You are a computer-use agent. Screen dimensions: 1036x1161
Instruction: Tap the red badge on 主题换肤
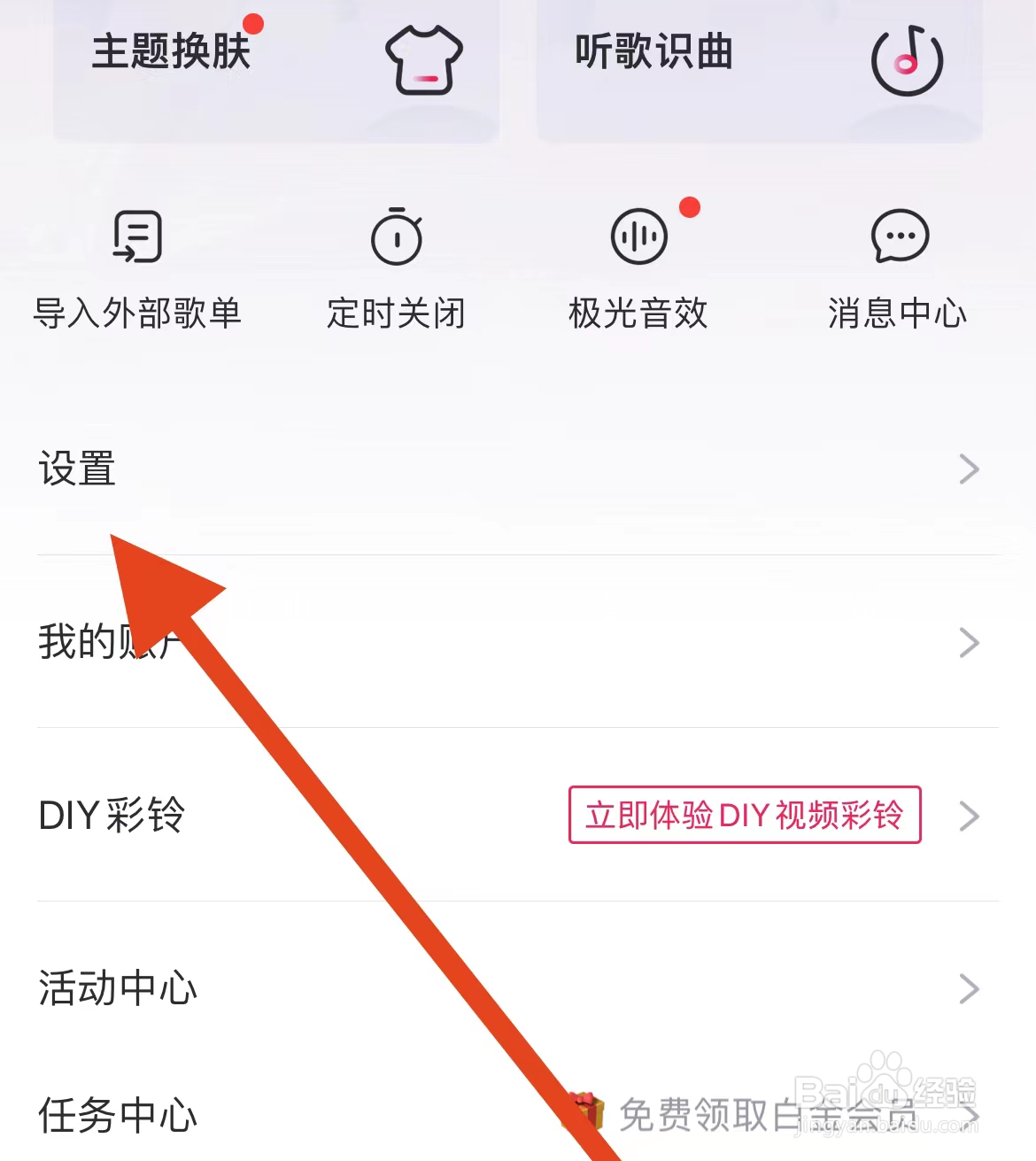(254, 23)
